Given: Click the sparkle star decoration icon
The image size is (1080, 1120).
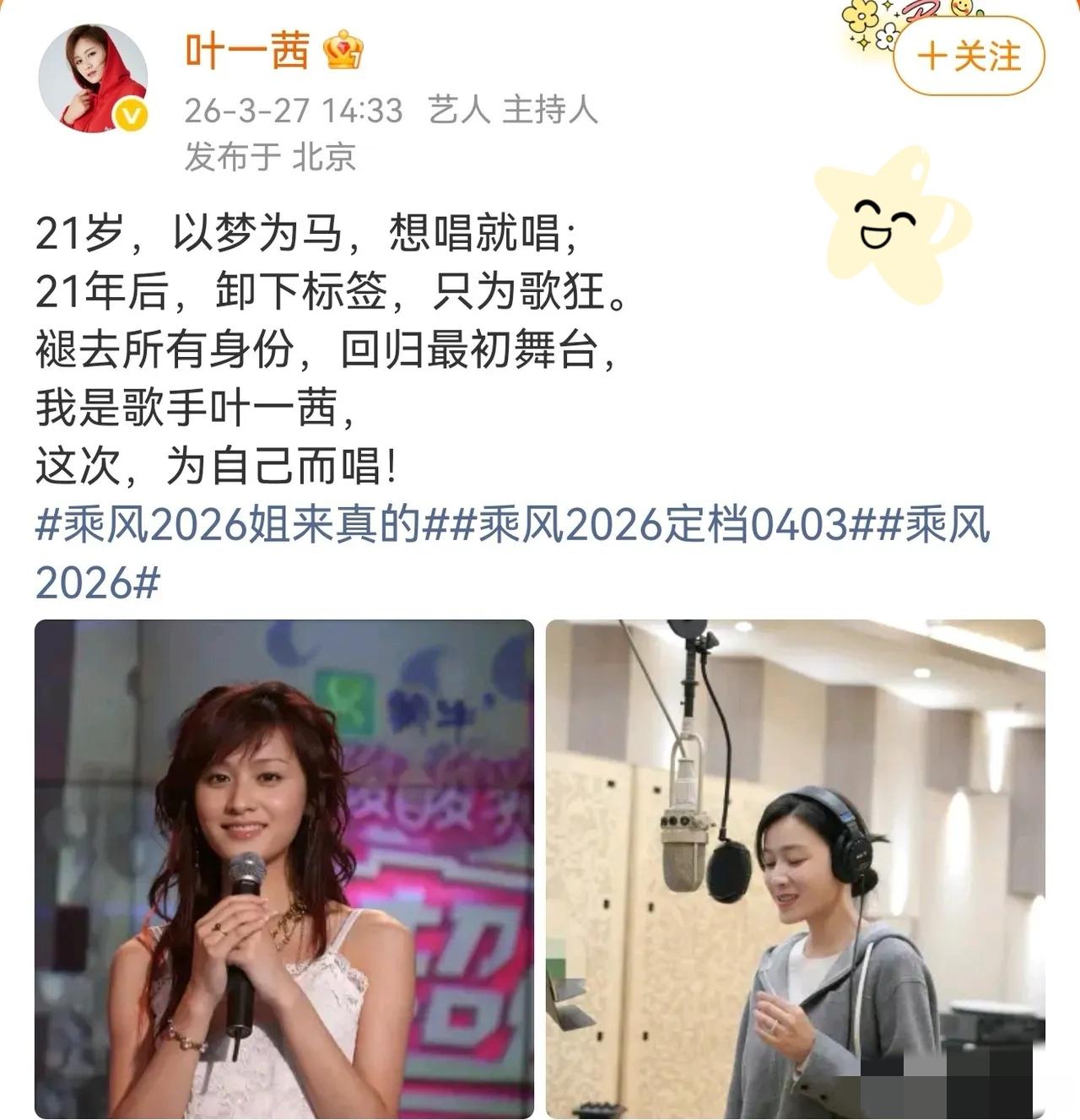Looking at the screenshot, I should (886, 5).
